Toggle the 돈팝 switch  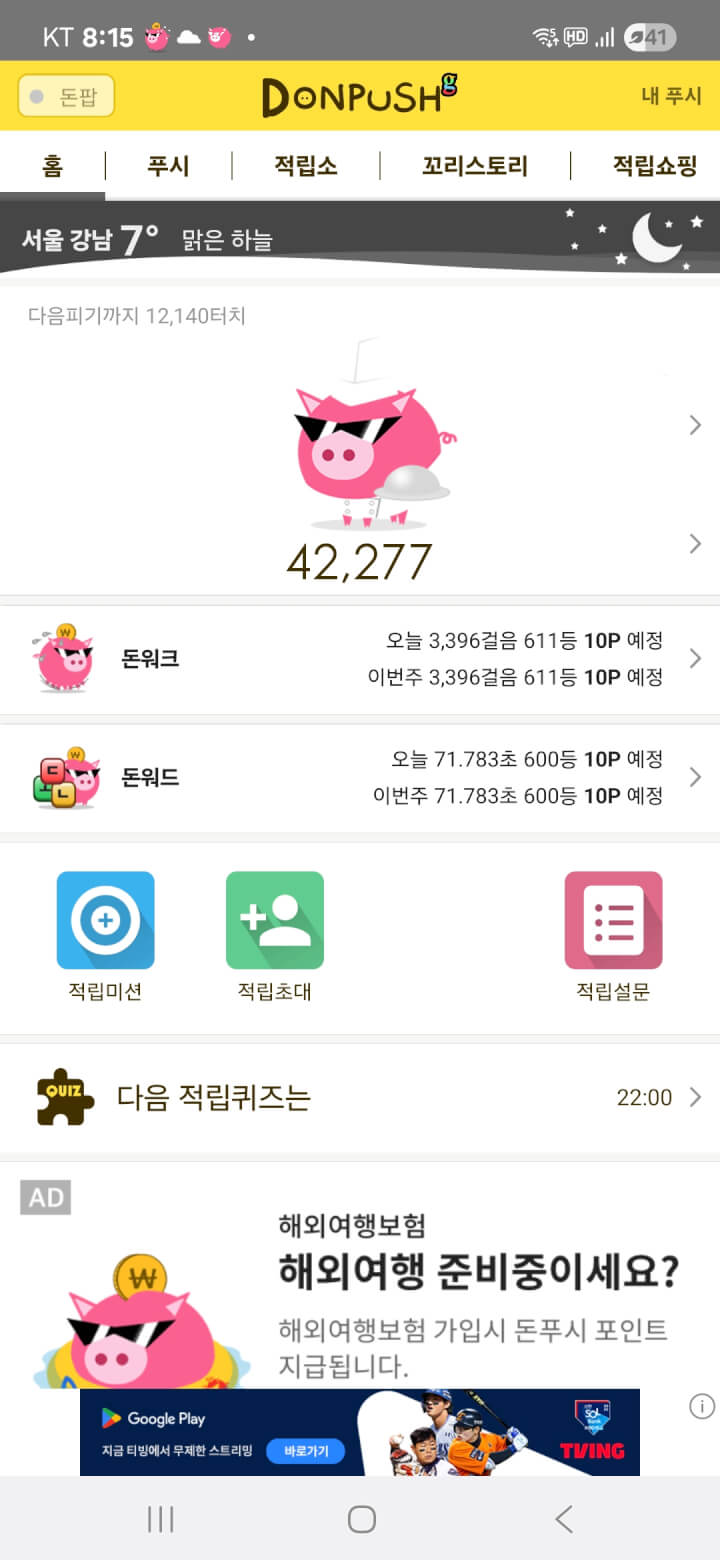point(66,97)
